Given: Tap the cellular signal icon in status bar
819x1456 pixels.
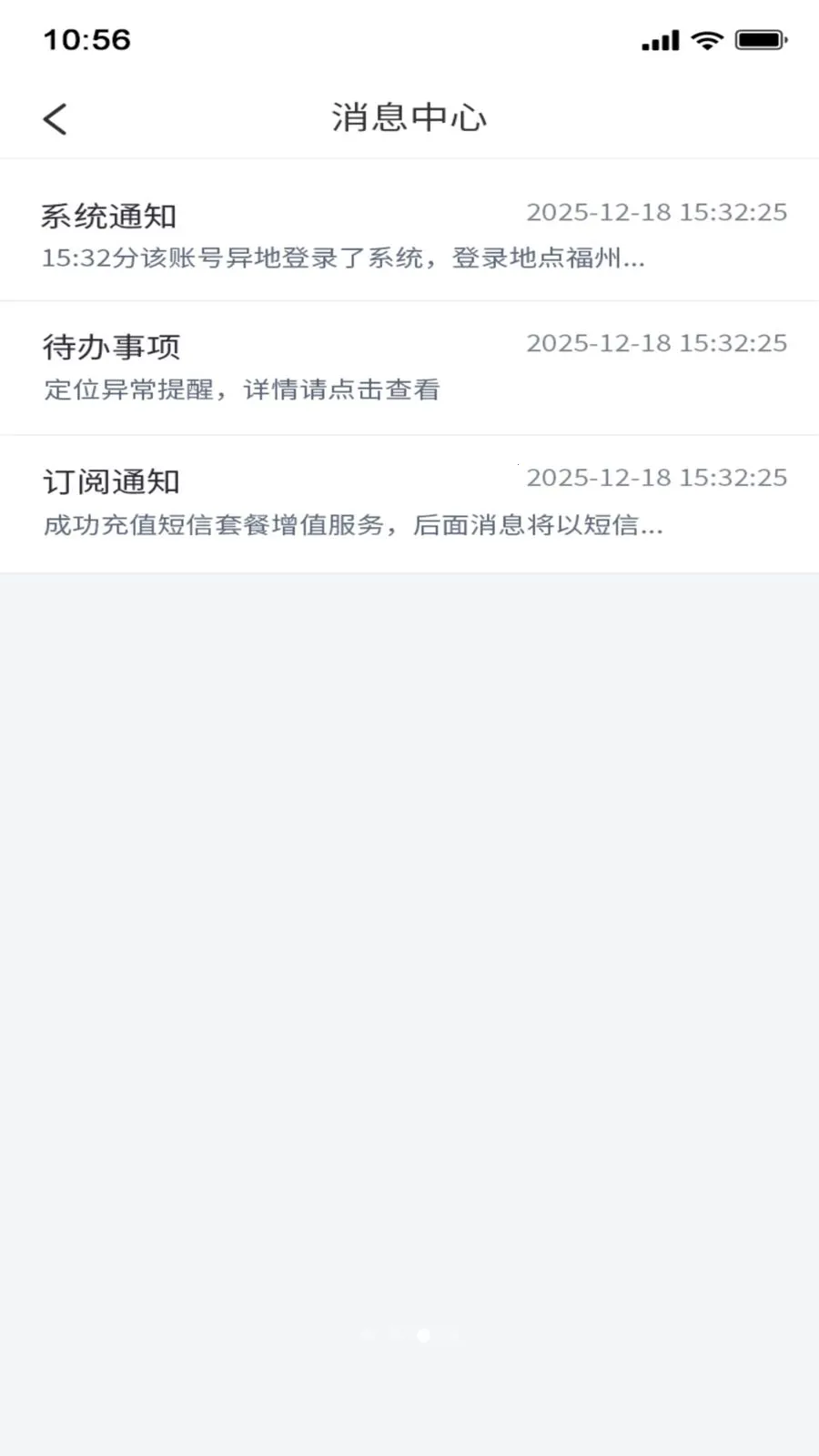Looking at the screenshot, I should [x=658, y=39].
